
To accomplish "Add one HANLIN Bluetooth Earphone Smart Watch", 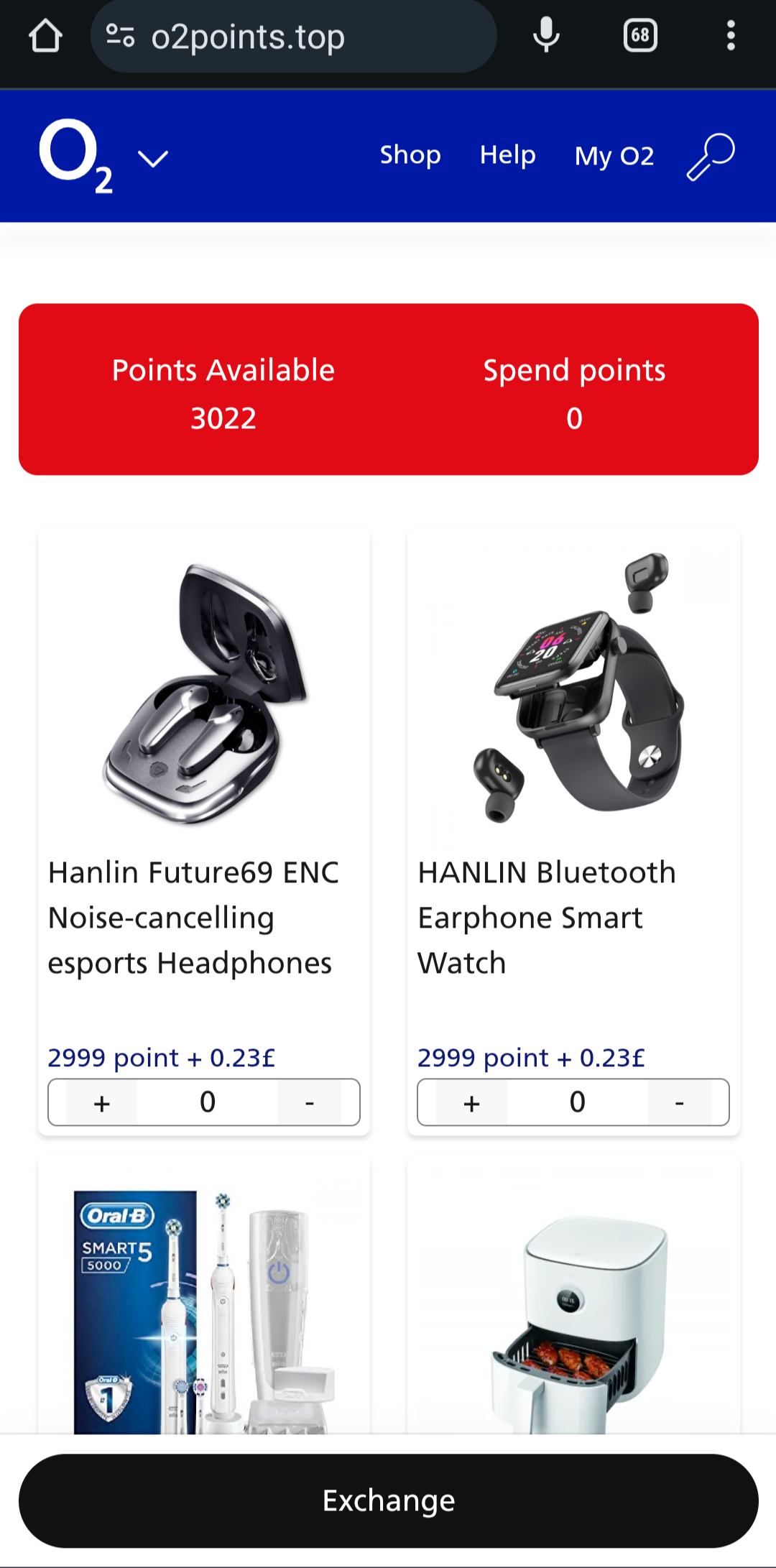I will (x=471, y=1102).
